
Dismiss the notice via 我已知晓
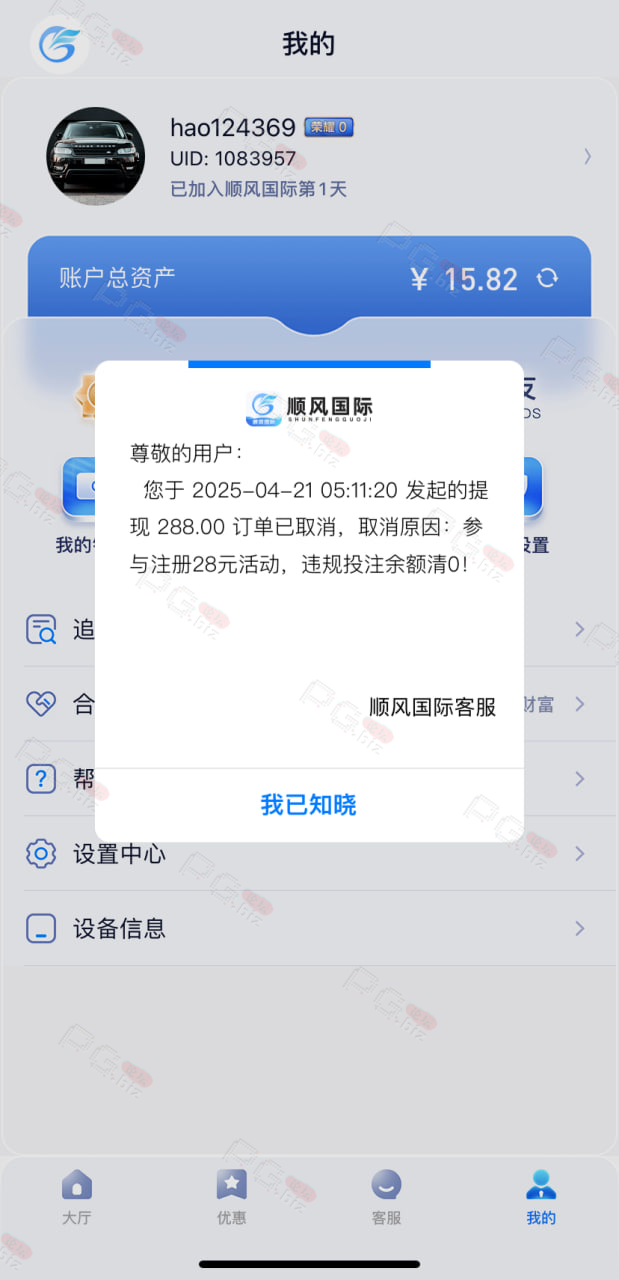[x=309, y=805]
